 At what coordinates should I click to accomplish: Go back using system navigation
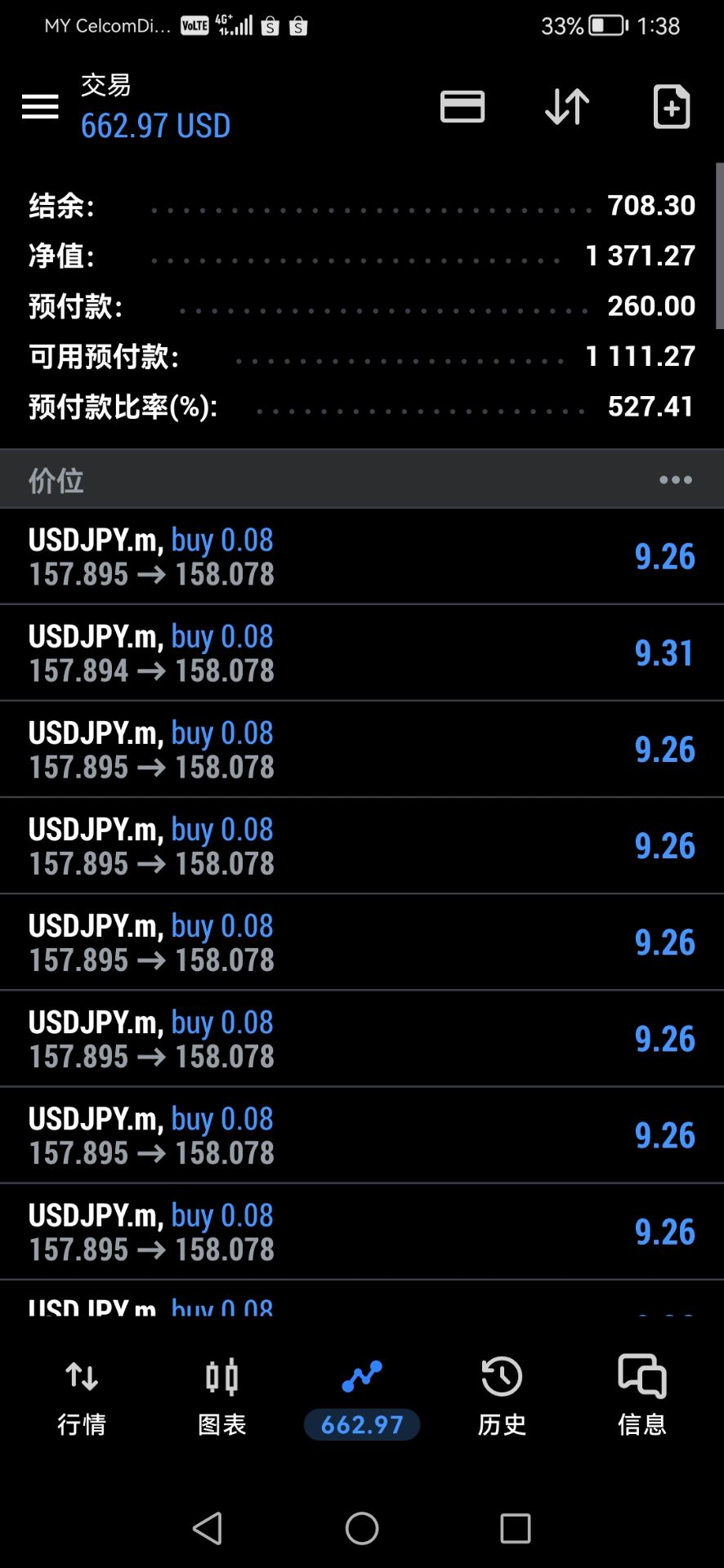[208, 1528]
